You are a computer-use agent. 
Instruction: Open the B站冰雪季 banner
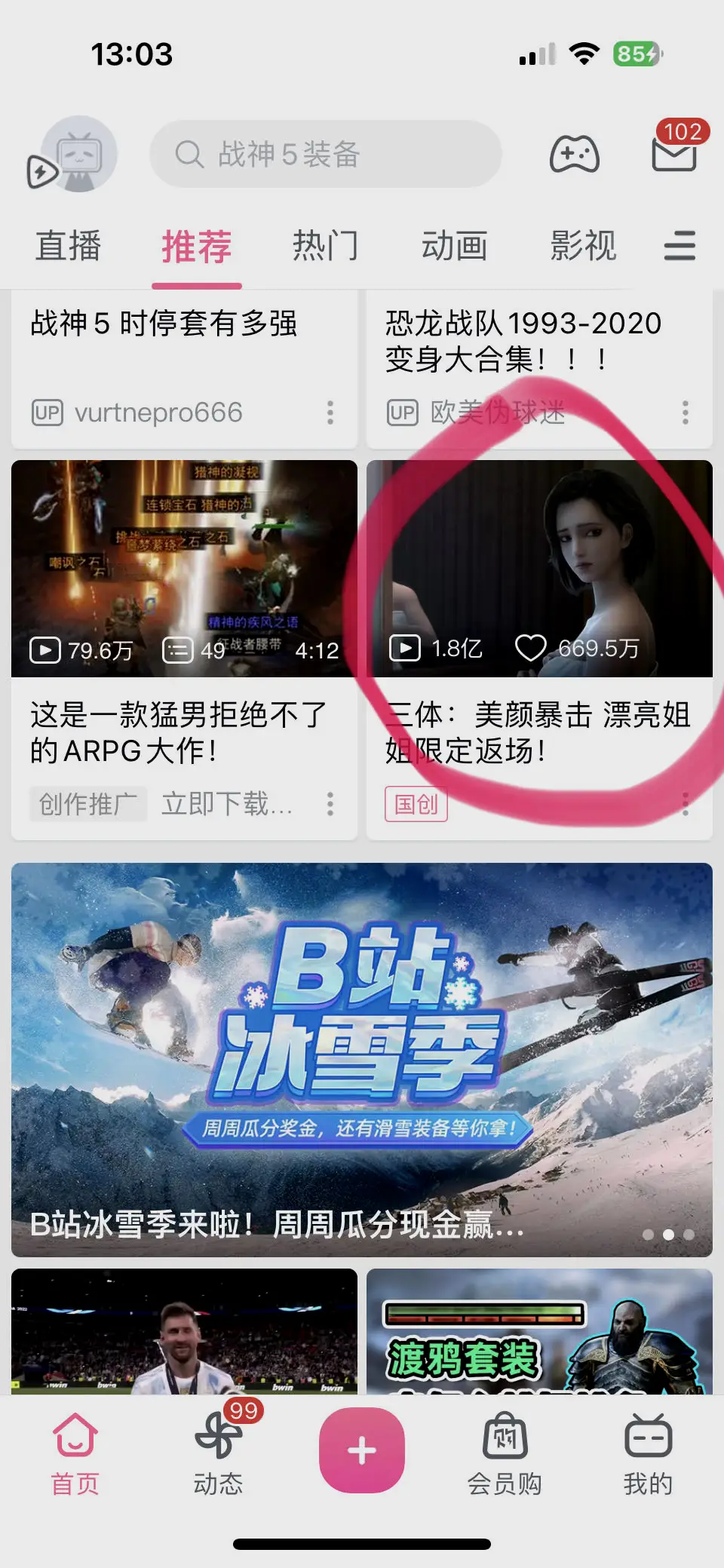pos(362,1059)
